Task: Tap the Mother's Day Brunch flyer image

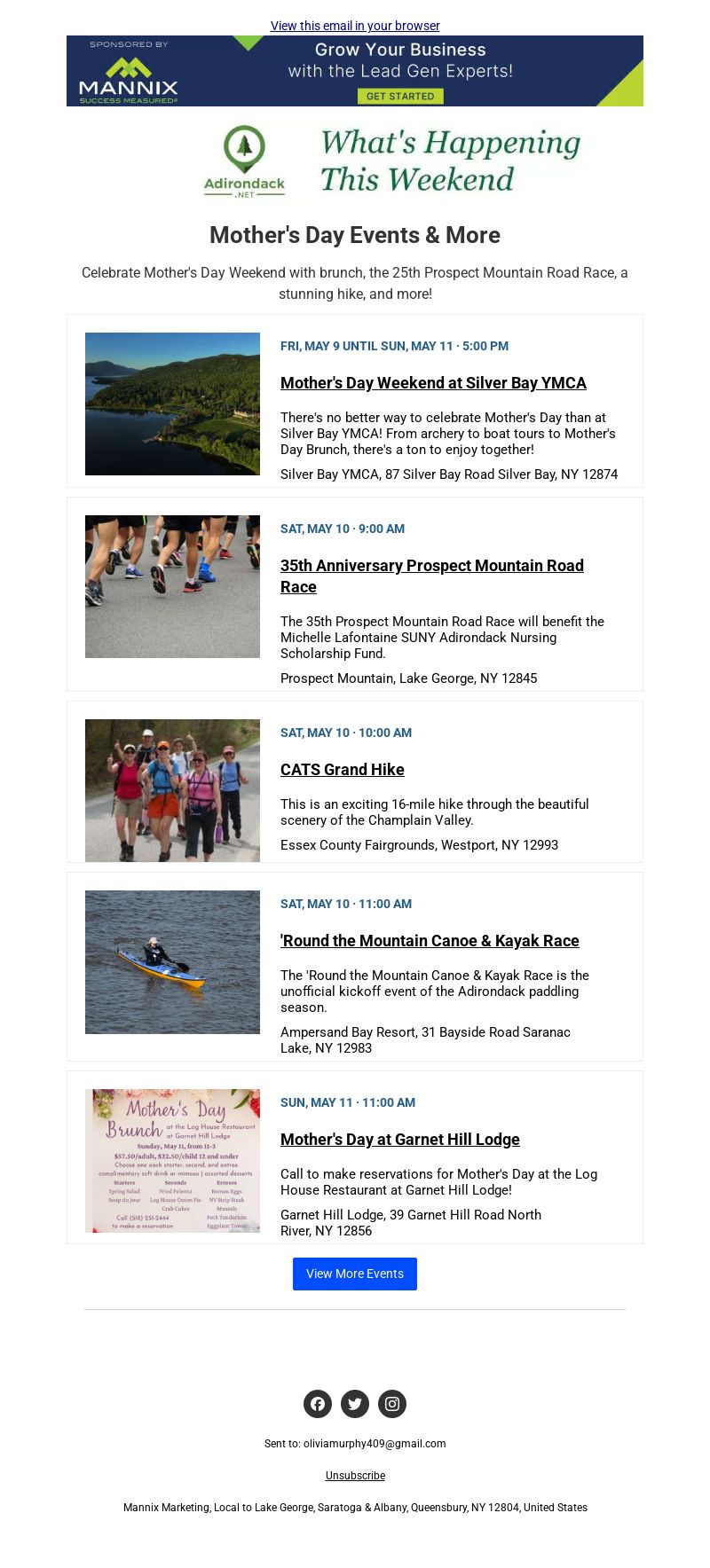Action: click(172, 1161)
